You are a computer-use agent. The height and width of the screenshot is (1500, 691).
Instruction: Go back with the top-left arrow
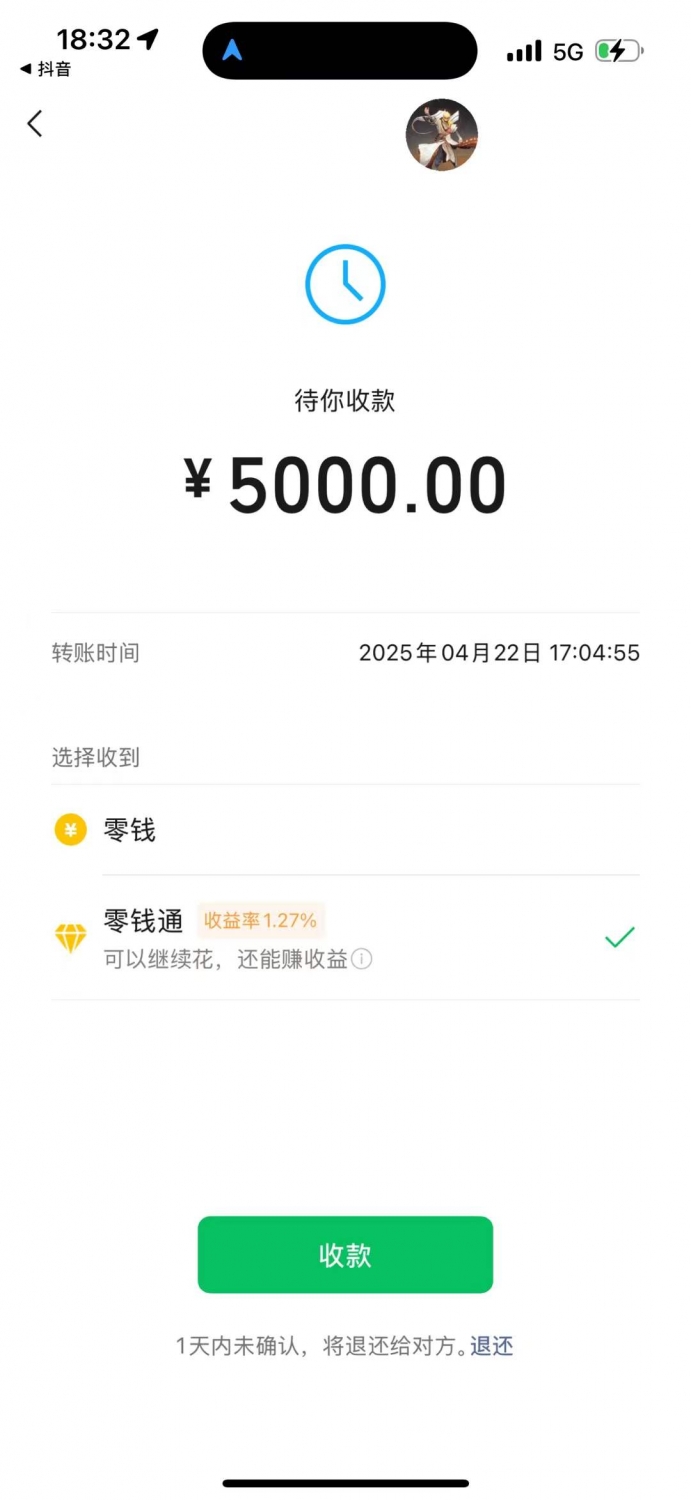[35, 124]
